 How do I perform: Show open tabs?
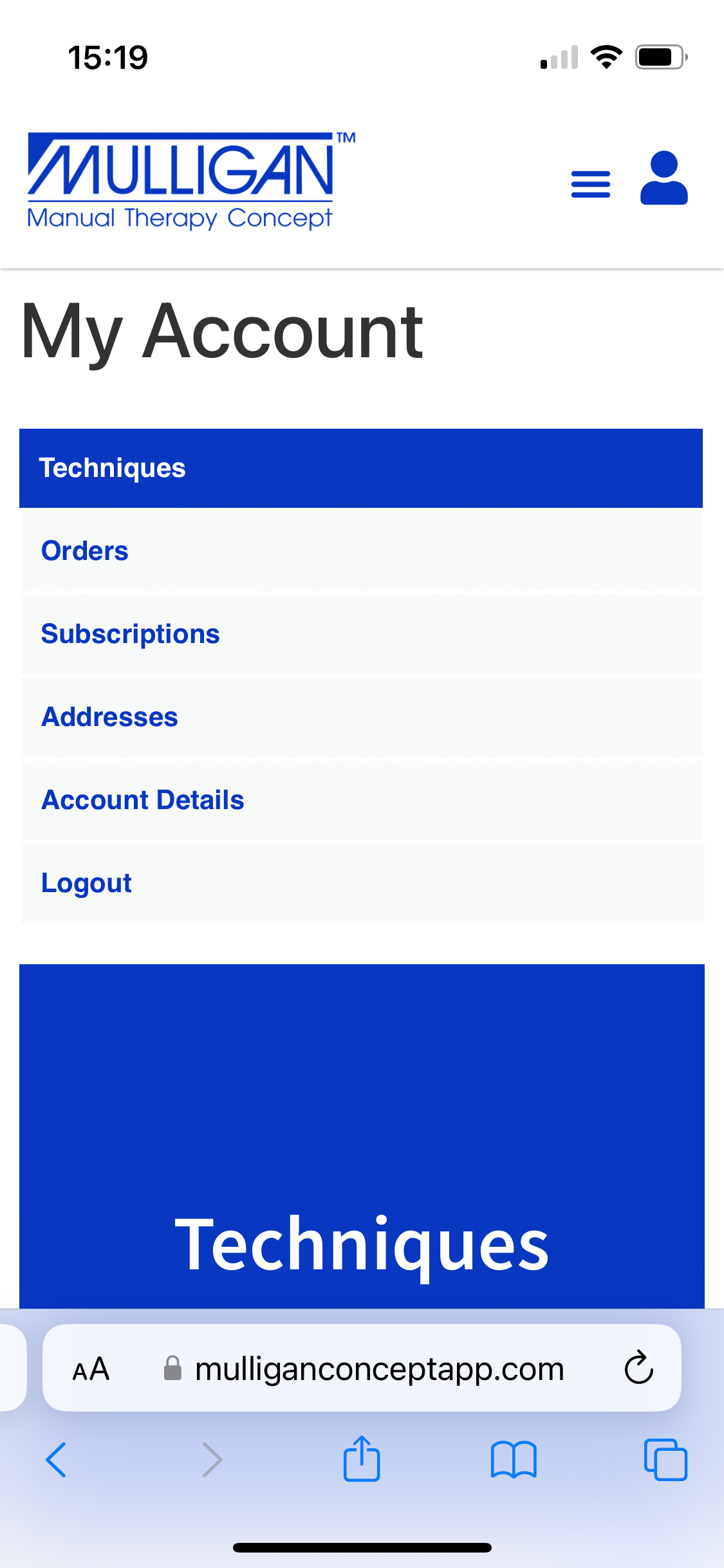(x=665, y=1460)
